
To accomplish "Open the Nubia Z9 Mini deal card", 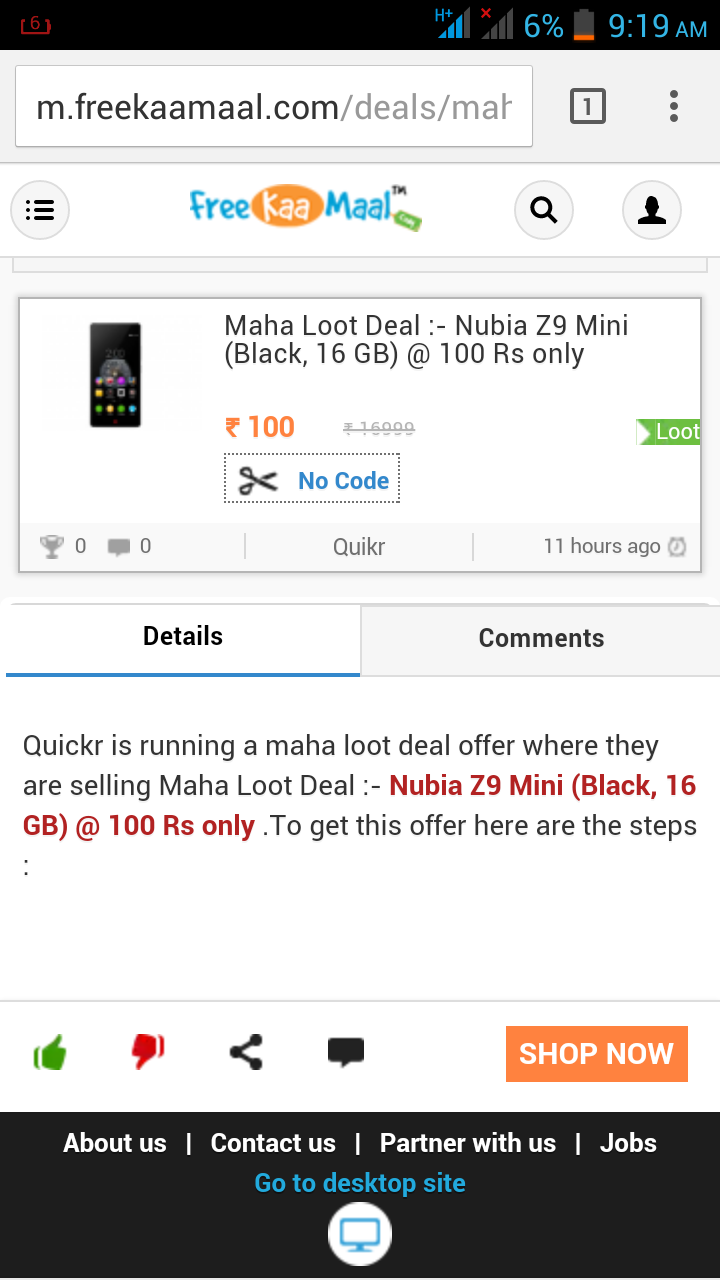I will 426,340.
